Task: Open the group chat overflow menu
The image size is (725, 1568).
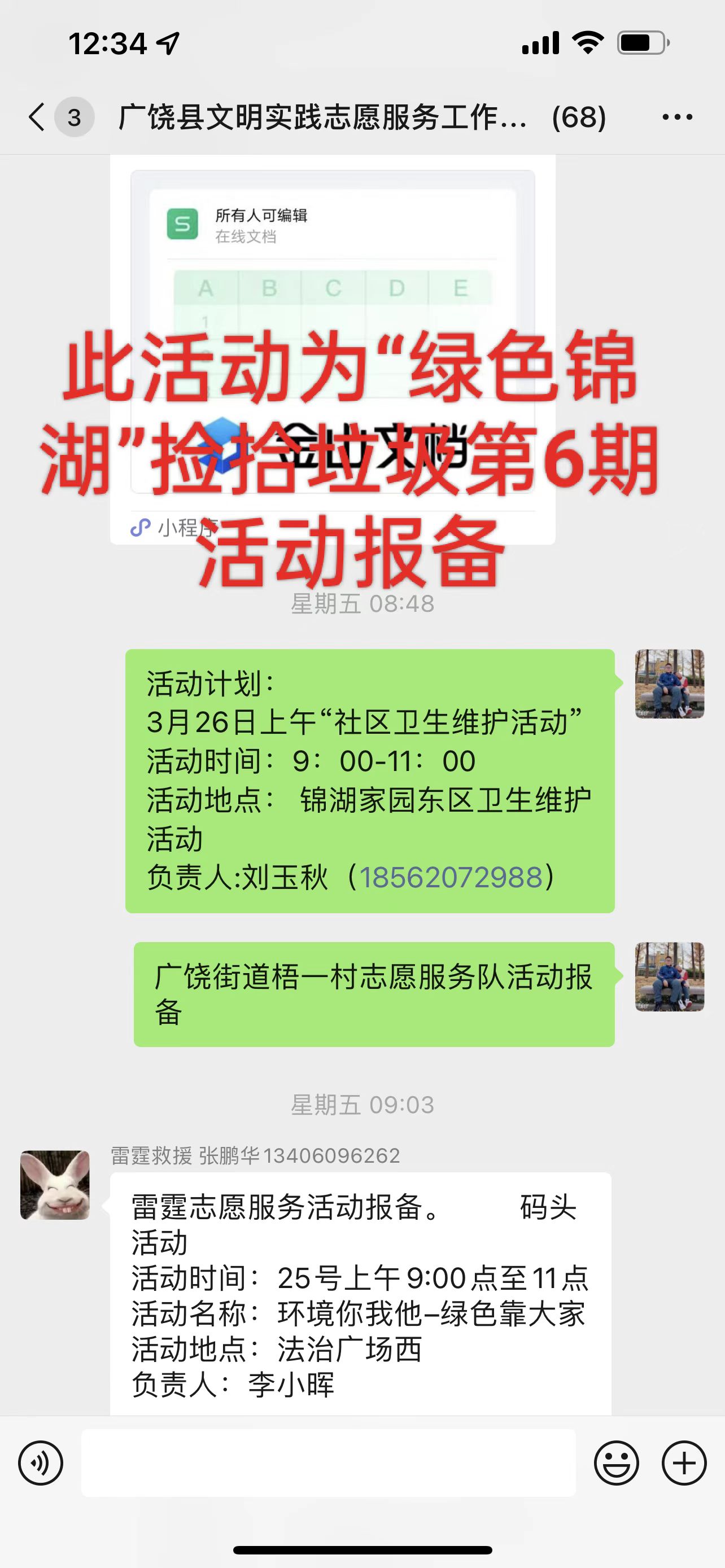Action: (x=677, y=117)
